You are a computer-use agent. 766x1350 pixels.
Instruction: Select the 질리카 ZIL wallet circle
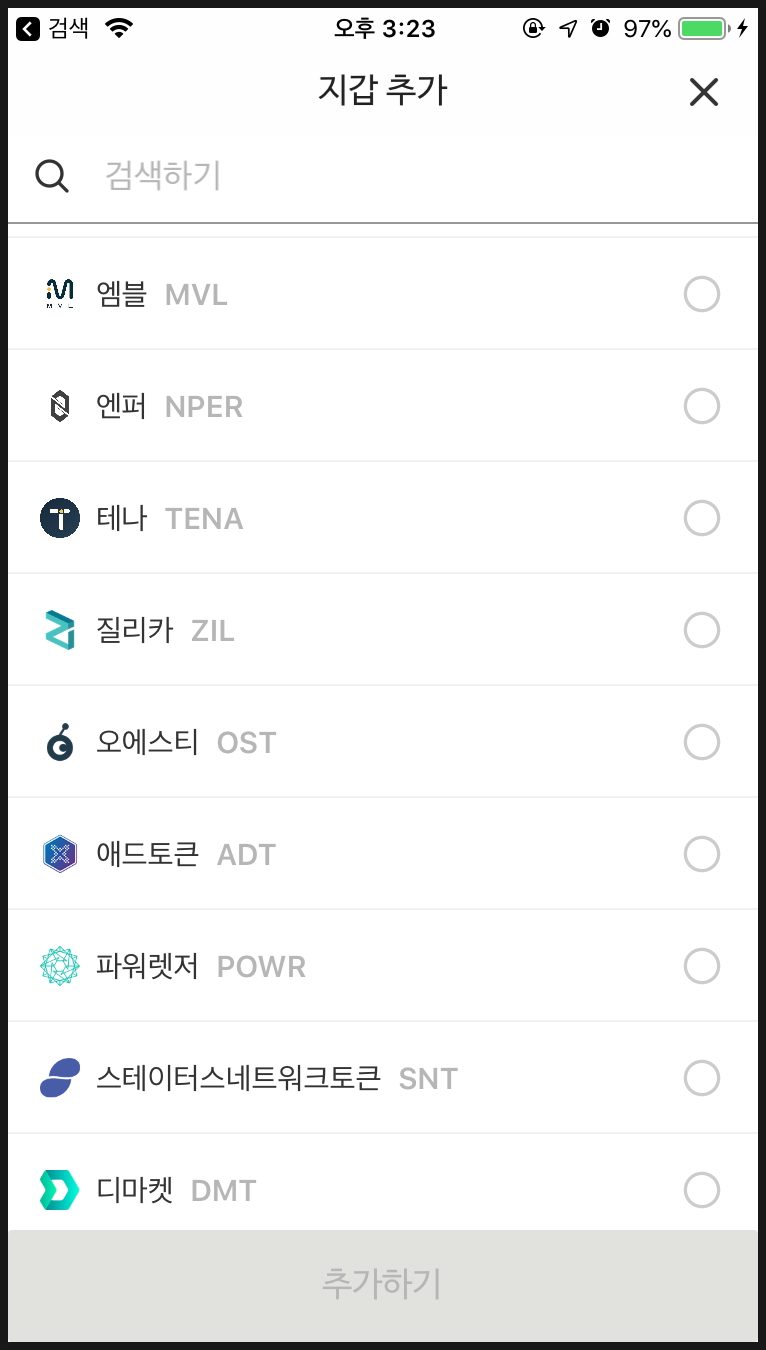(x=702, y=630)
